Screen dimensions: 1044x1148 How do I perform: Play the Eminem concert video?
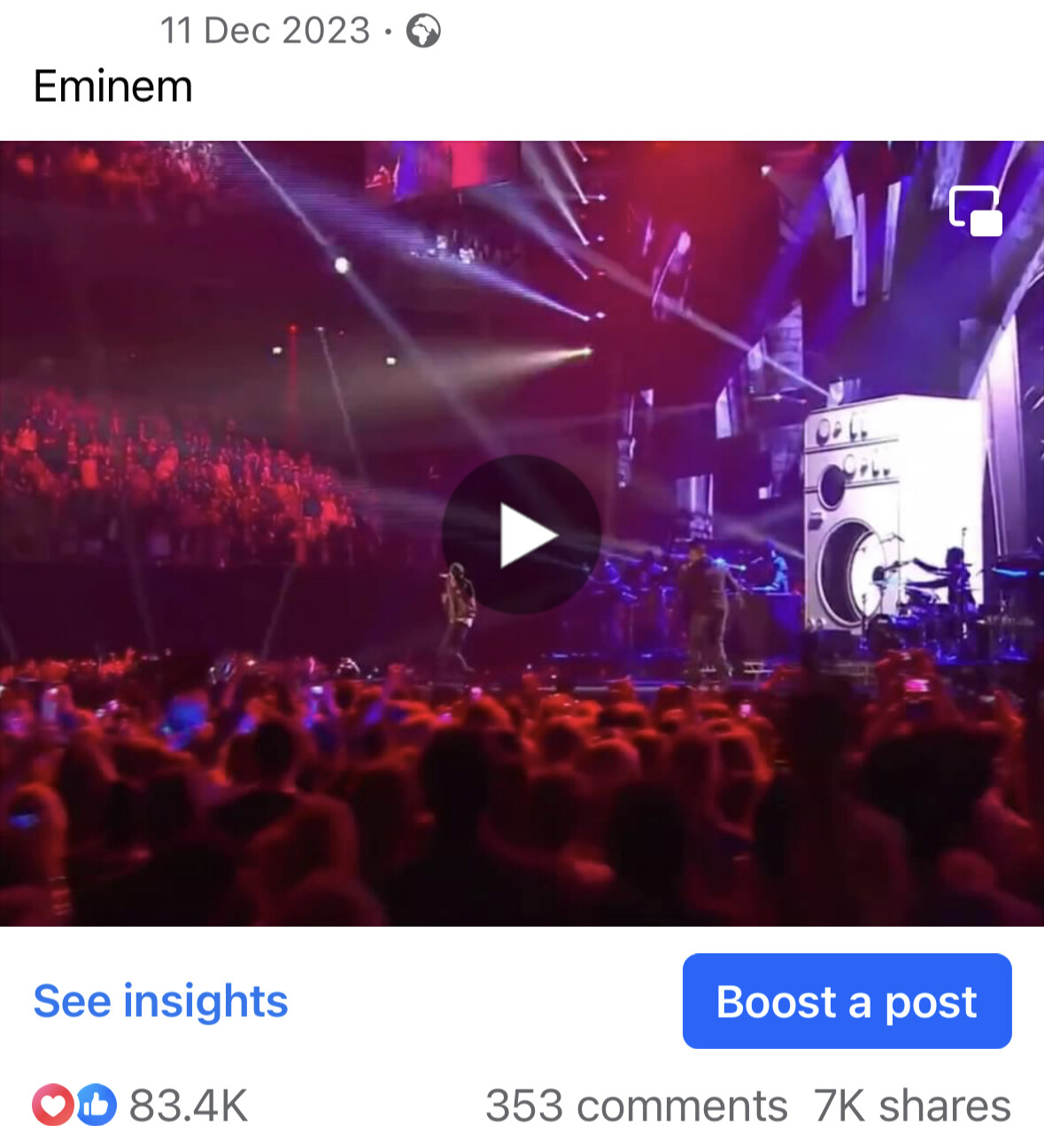click(x=522, y=534)
